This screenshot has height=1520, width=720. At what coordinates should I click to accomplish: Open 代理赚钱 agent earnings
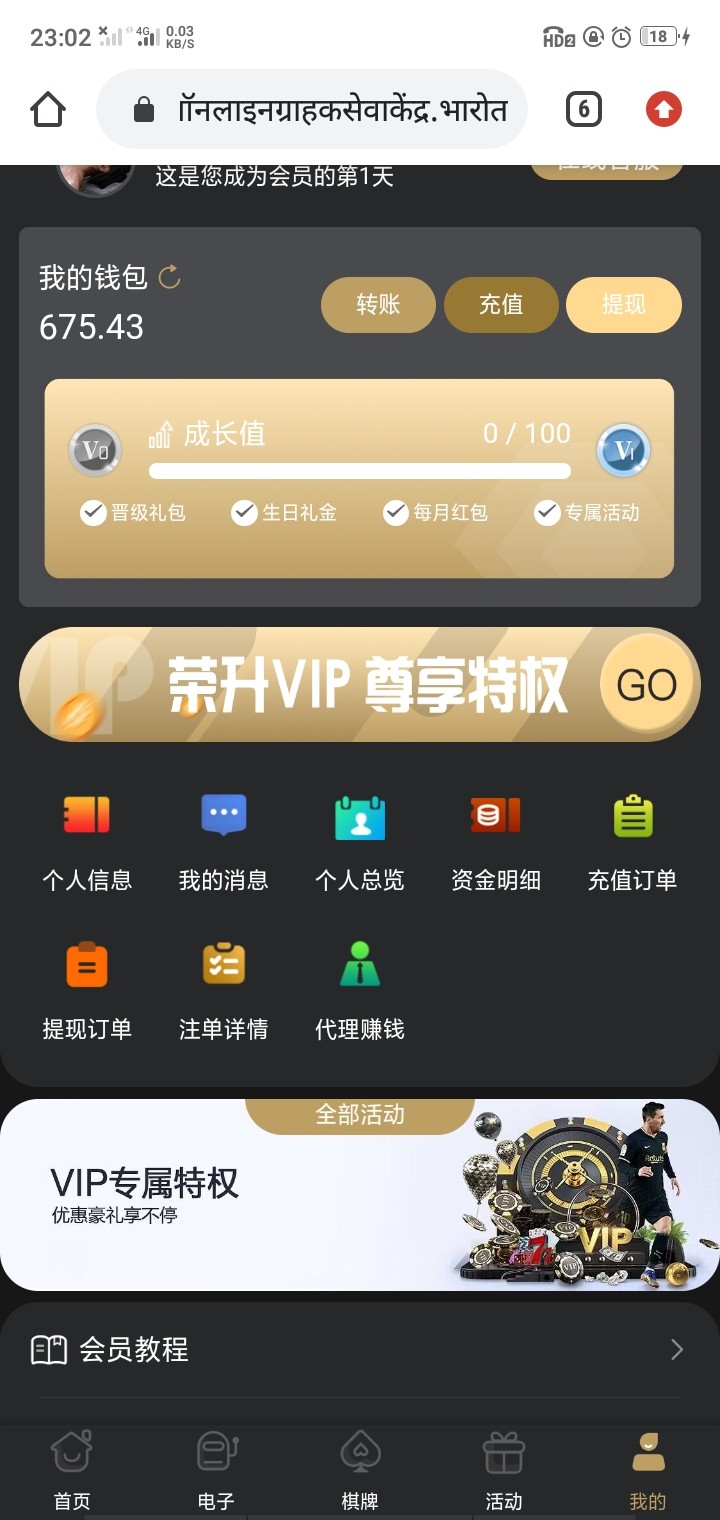pyautogui.click(x=359, y=990)
